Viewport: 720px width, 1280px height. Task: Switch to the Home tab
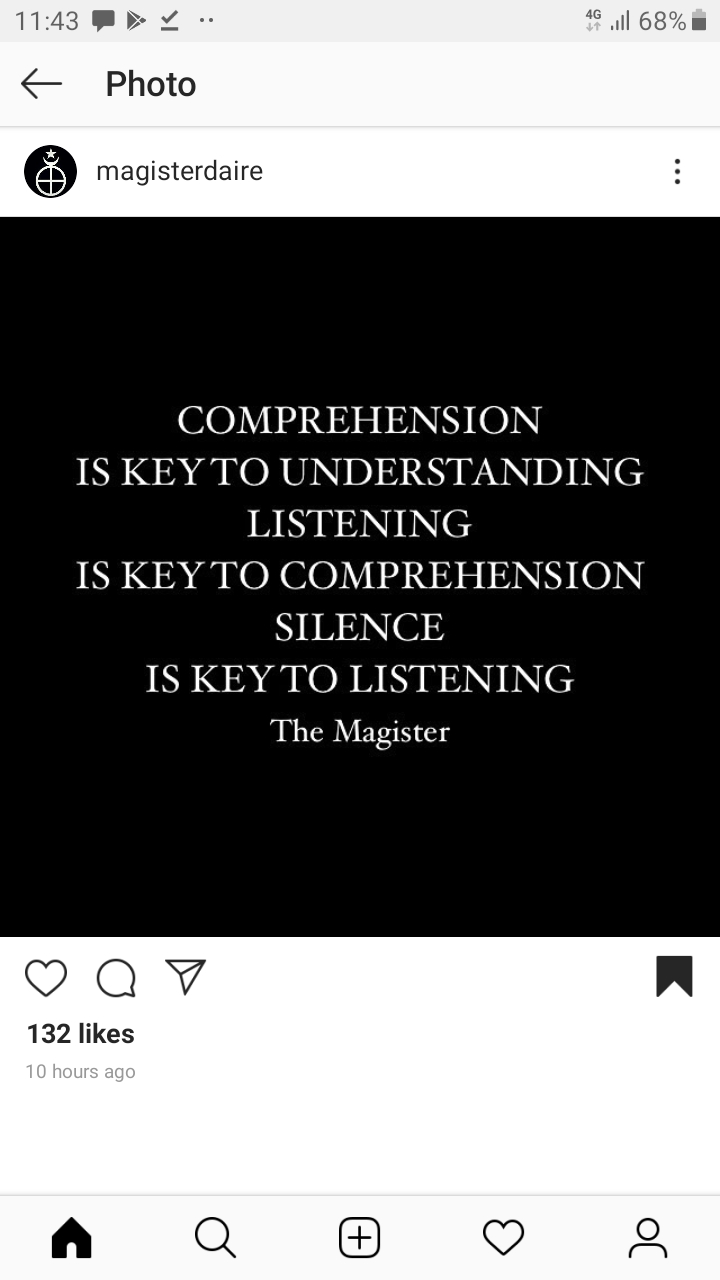click(x=72, y=1238)
